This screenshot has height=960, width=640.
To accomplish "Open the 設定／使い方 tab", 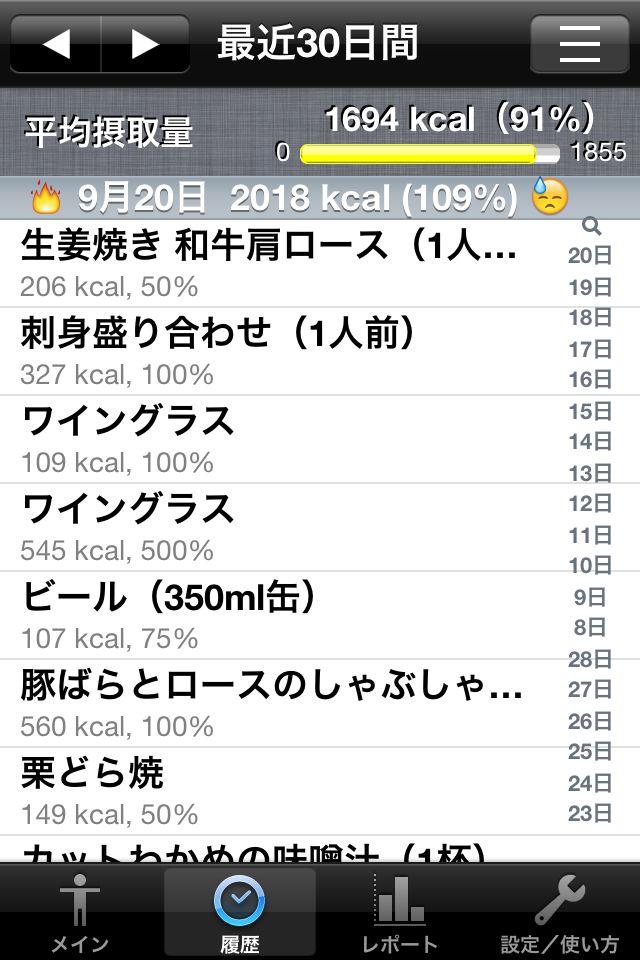I will (559, 912).
